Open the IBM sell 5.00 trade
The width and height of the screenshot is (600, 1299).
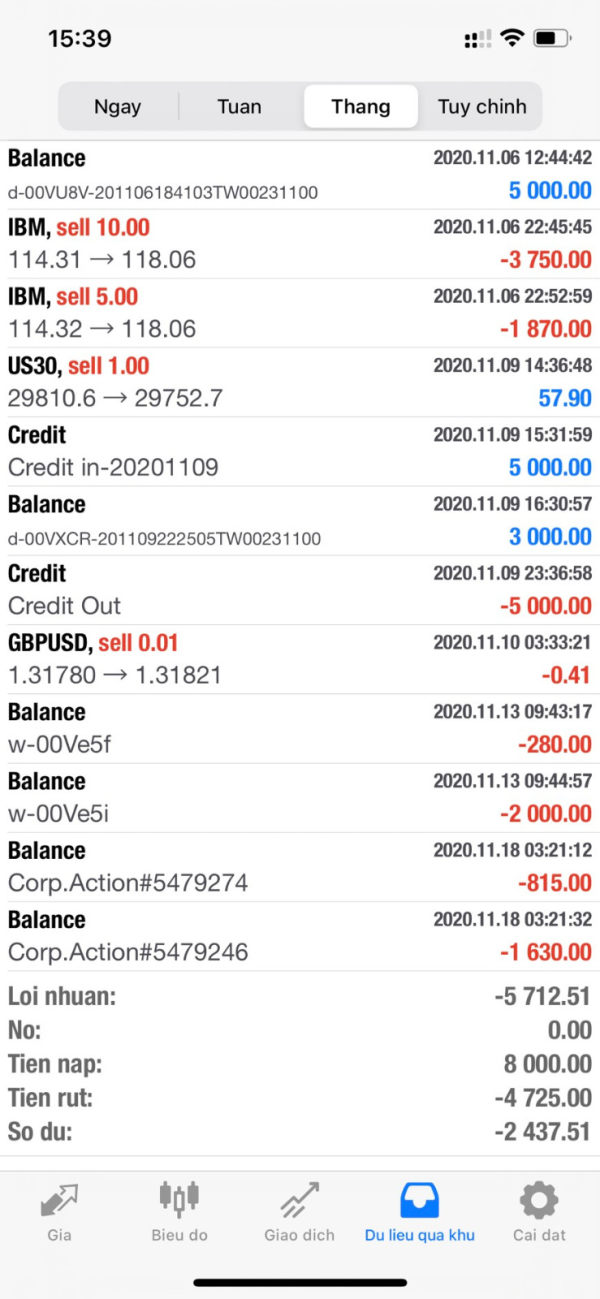click(300, 313)
